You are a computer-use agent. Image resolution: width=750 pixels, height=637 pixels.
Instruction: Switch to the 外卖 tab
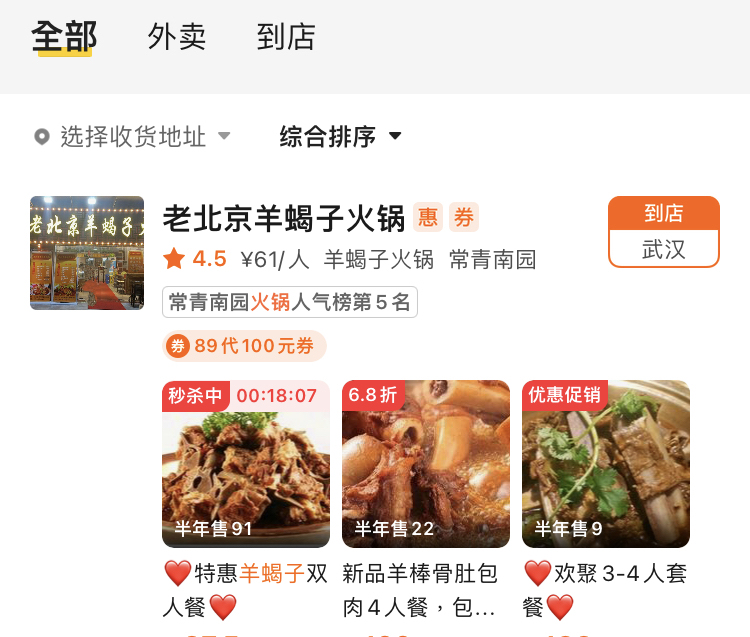click(177, 37)
